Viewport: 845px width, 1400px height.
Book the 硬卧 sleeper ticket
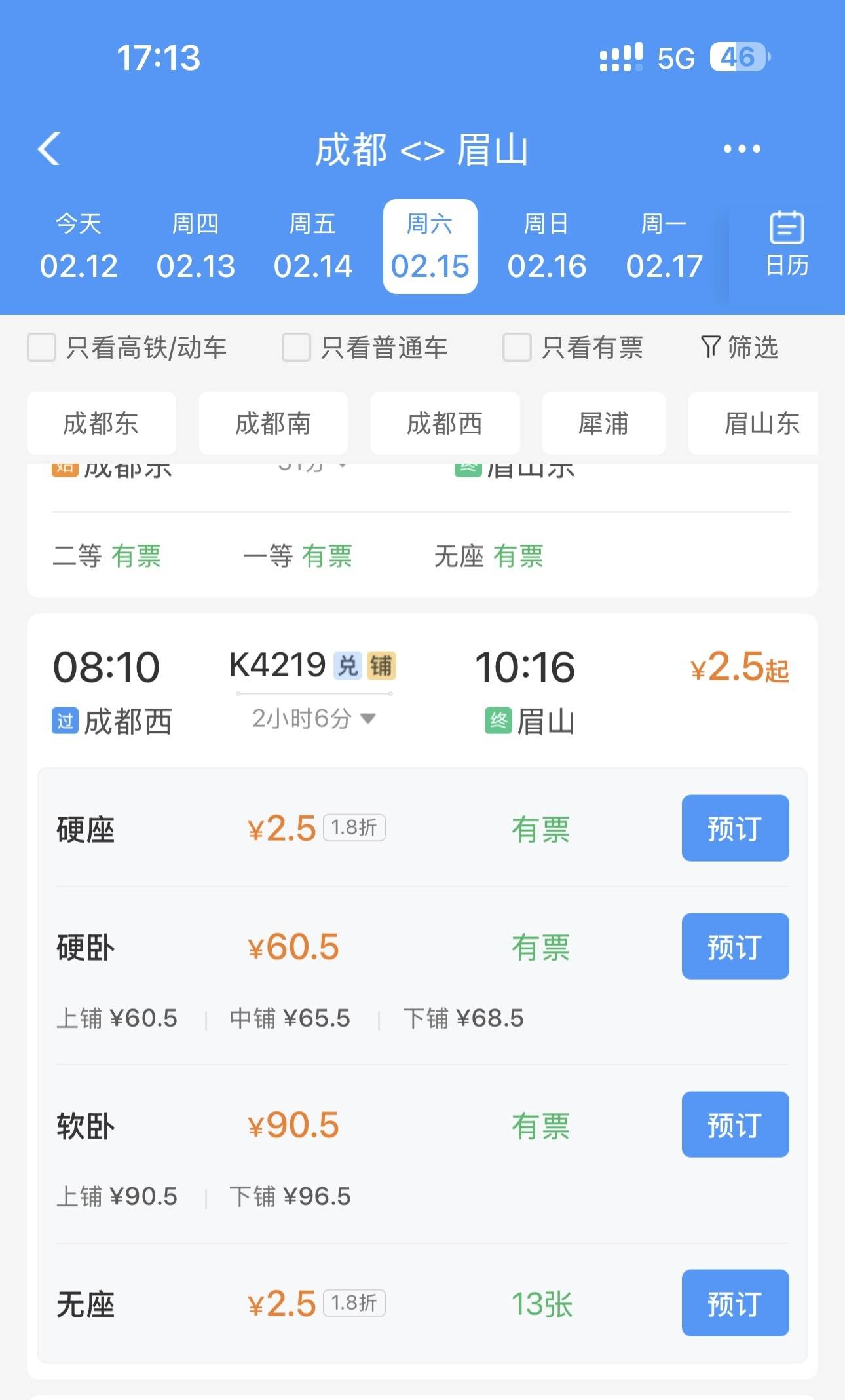coord(735,946)
